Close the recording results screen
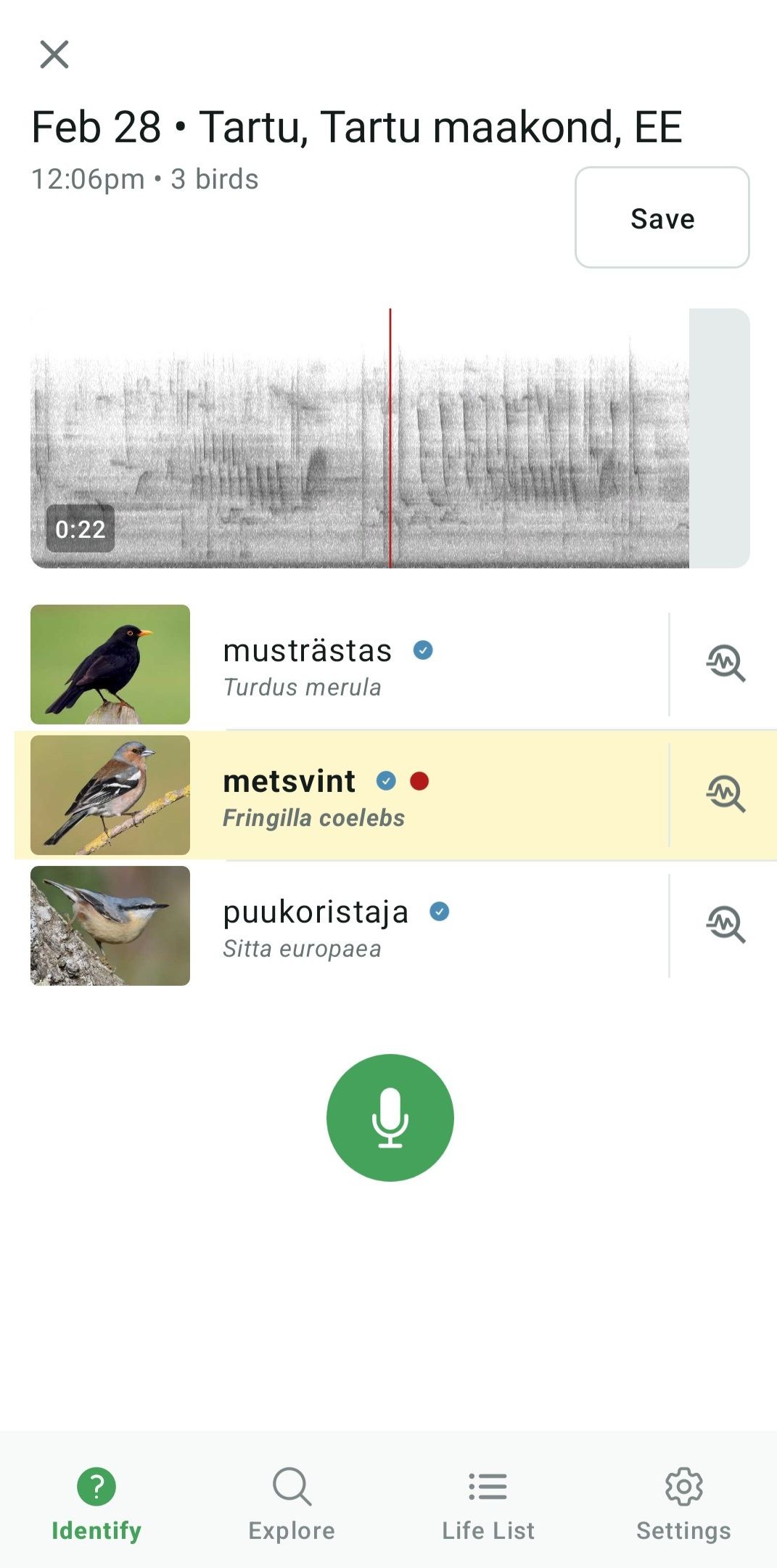 coord(54,54)
